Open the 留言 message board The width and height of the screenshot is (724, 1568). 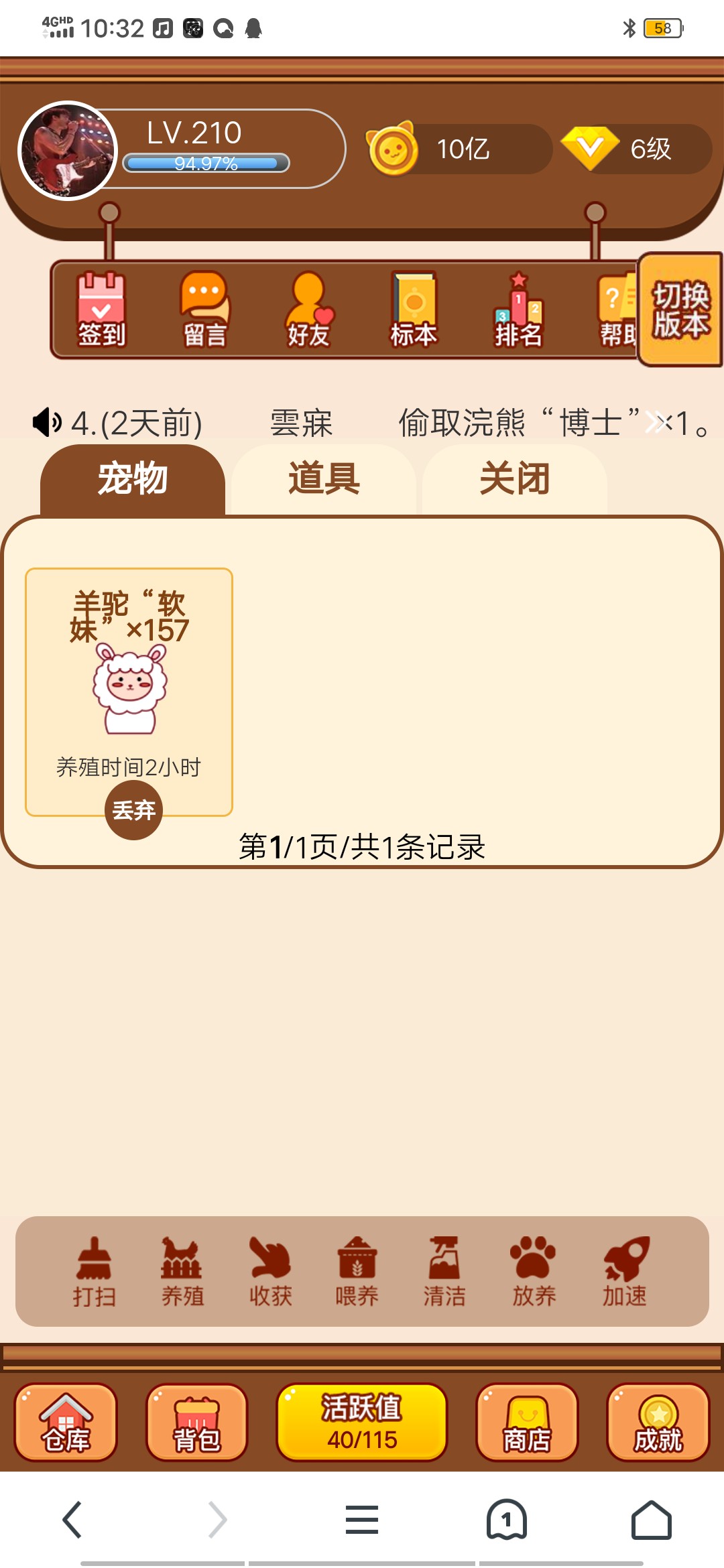[x=205, y=309]
